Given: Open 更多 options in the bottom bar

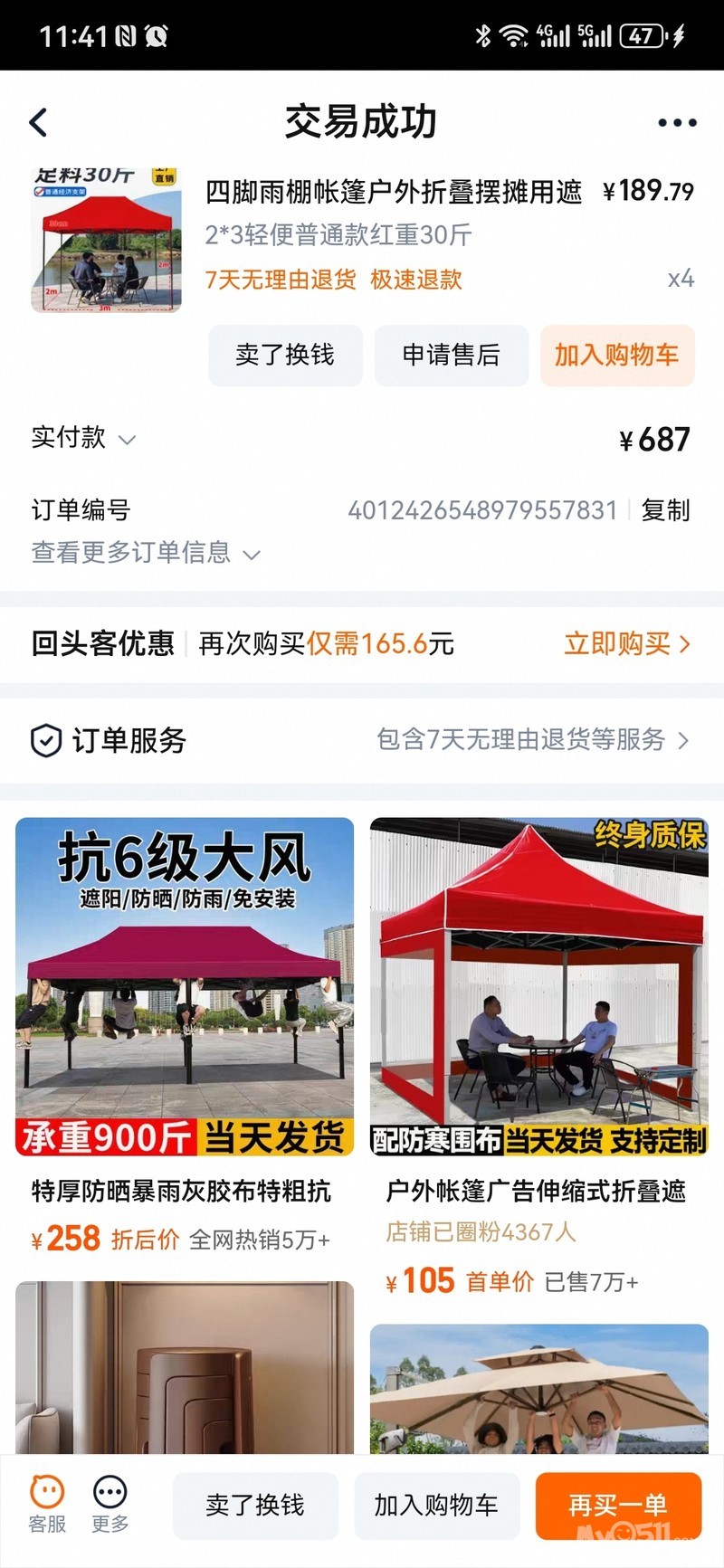Looking at the screenshot, I should click(x=110, y=1505).
